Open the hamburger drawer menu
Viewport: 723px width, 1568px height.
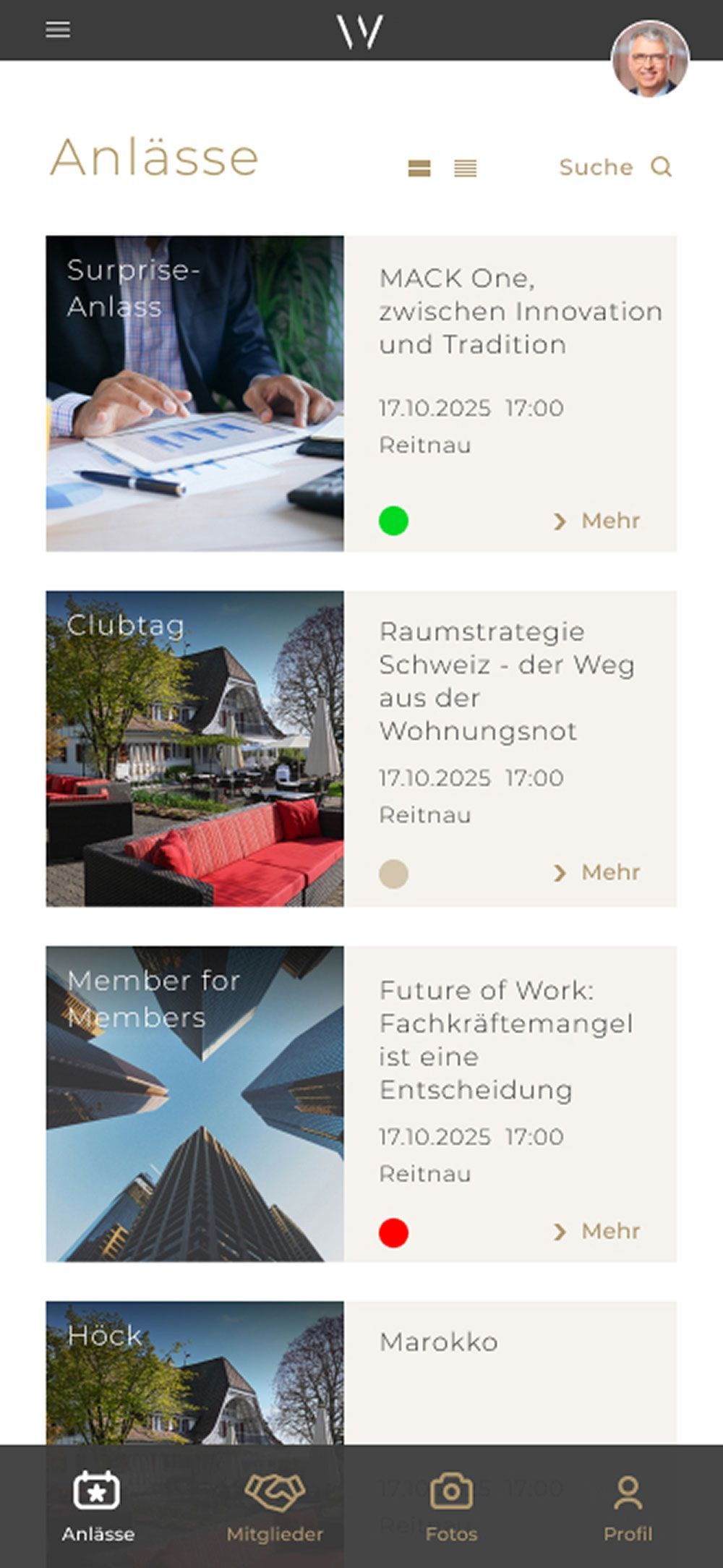58,30
